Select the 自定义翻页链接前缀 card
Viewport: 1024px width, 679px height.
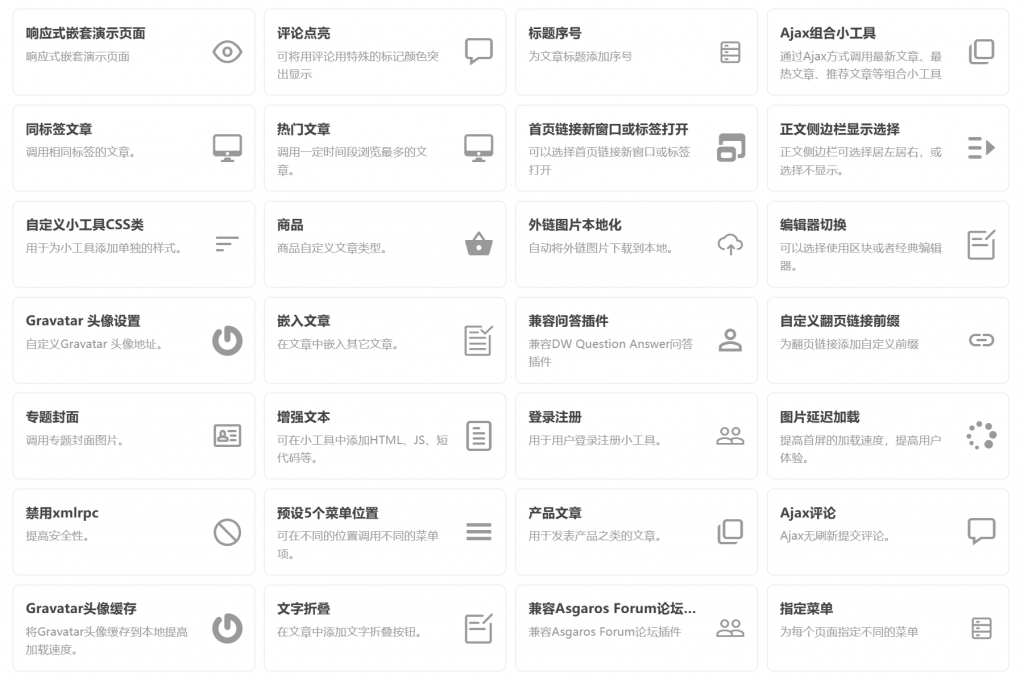[x=887, y=340]
